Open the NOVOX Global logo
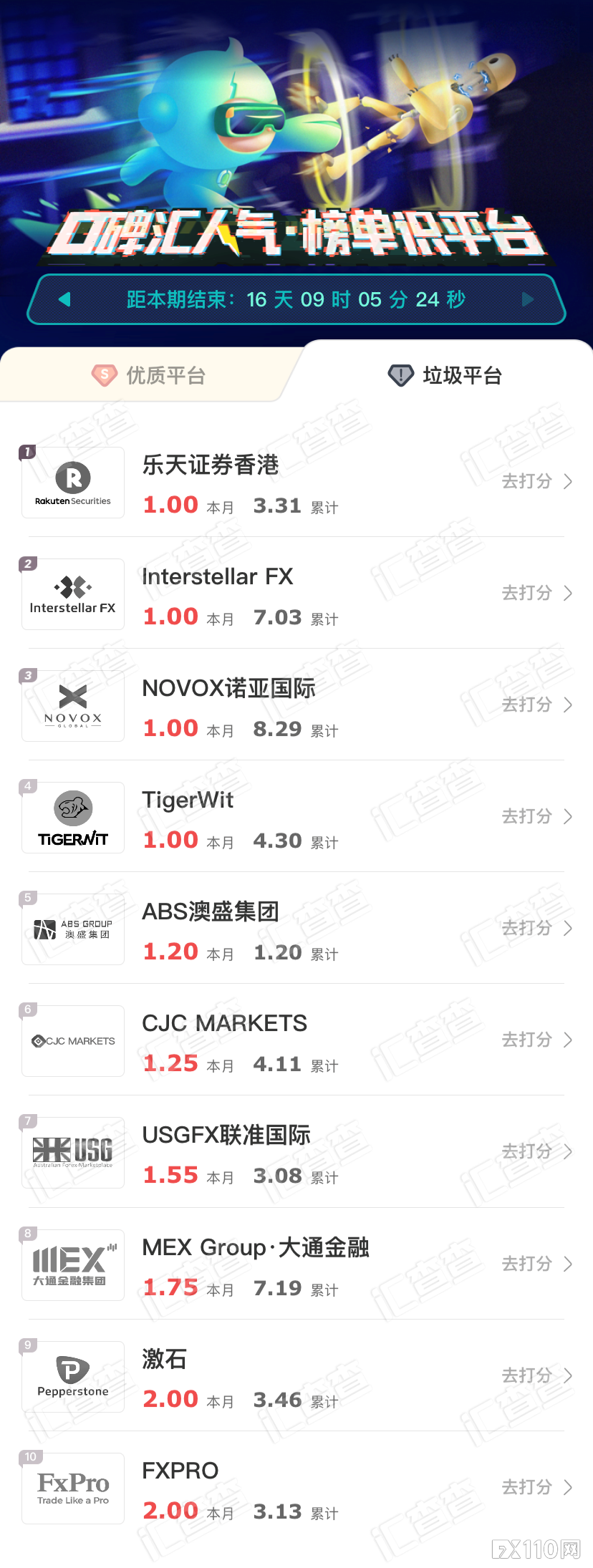The image size is (593, 1568). 72,705
